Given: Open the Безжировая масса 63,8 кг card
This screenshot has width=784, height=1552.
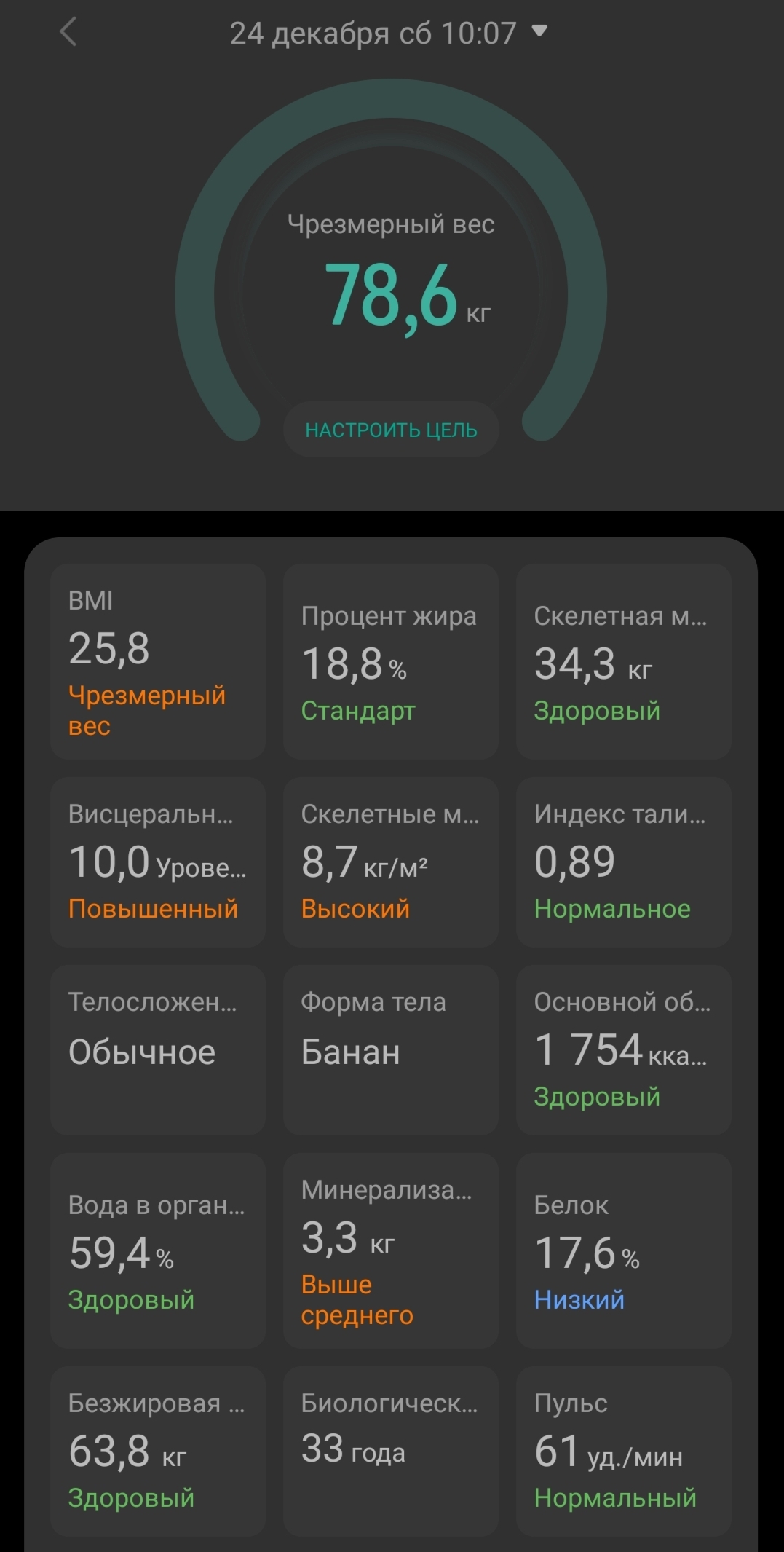Looking at the screenshot, I should pyautogui.click(x=158, y=1451).
